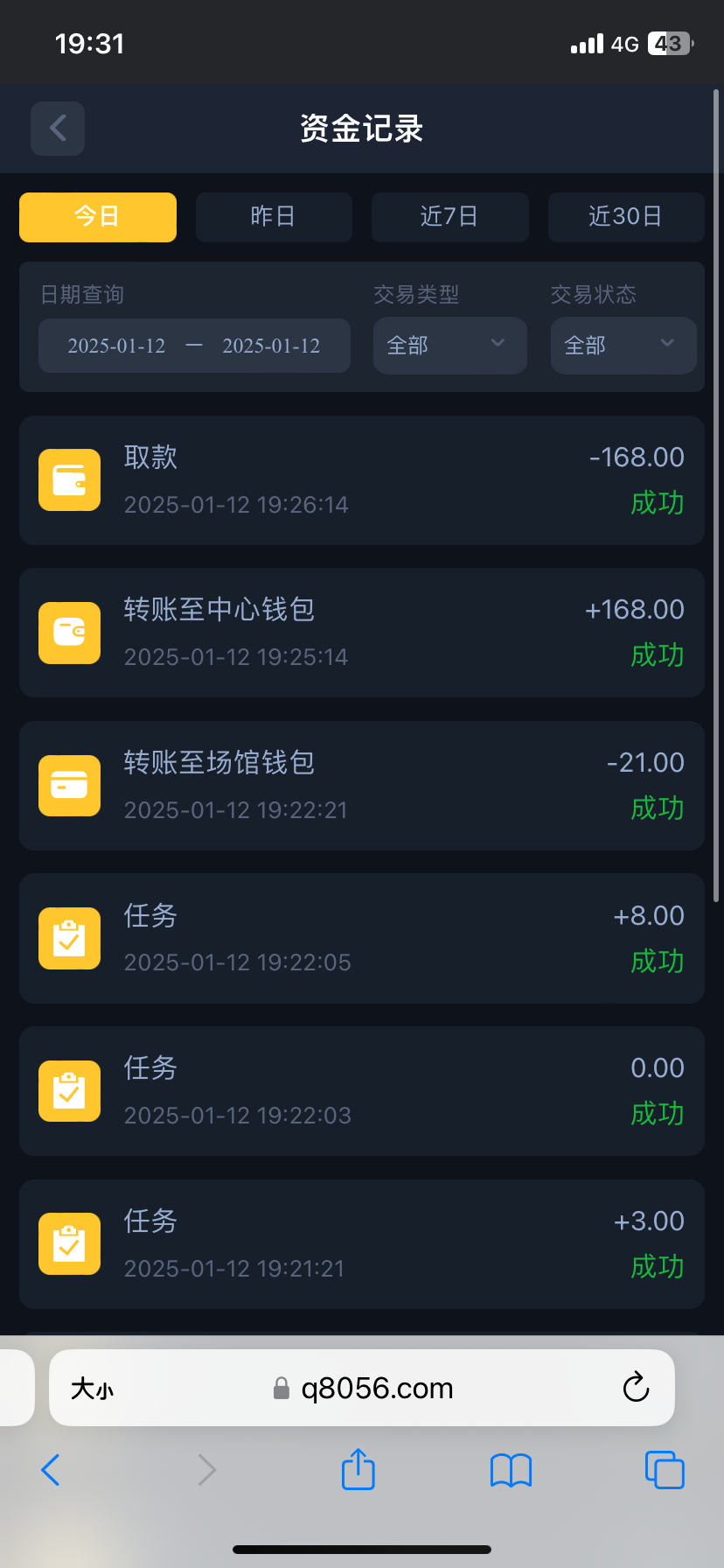Show records for 近30日
This screenshot has width=724, height=1568.
[x=625, y=217]
